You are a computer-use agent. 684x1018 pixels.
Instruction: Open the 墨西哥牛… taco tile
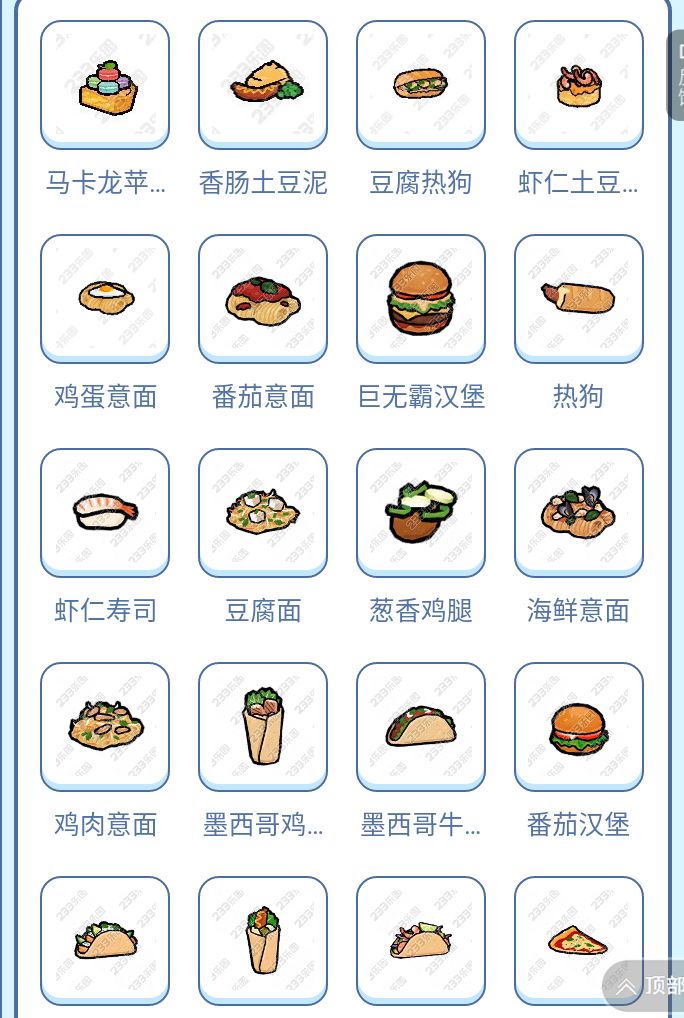coord(421,726)
